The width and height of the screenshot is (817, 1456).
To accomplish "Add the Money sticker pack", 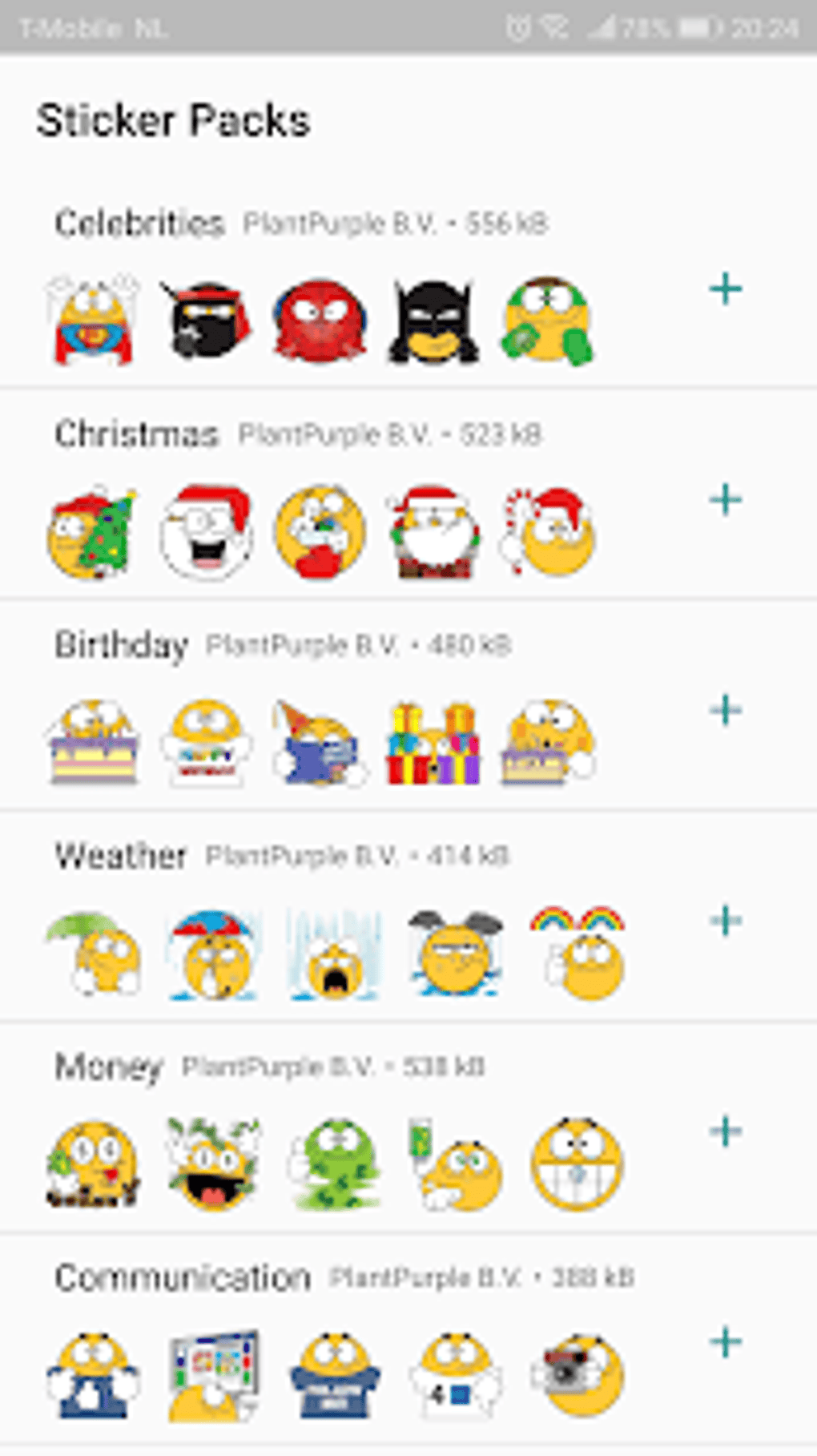I will click(726, 1131).
